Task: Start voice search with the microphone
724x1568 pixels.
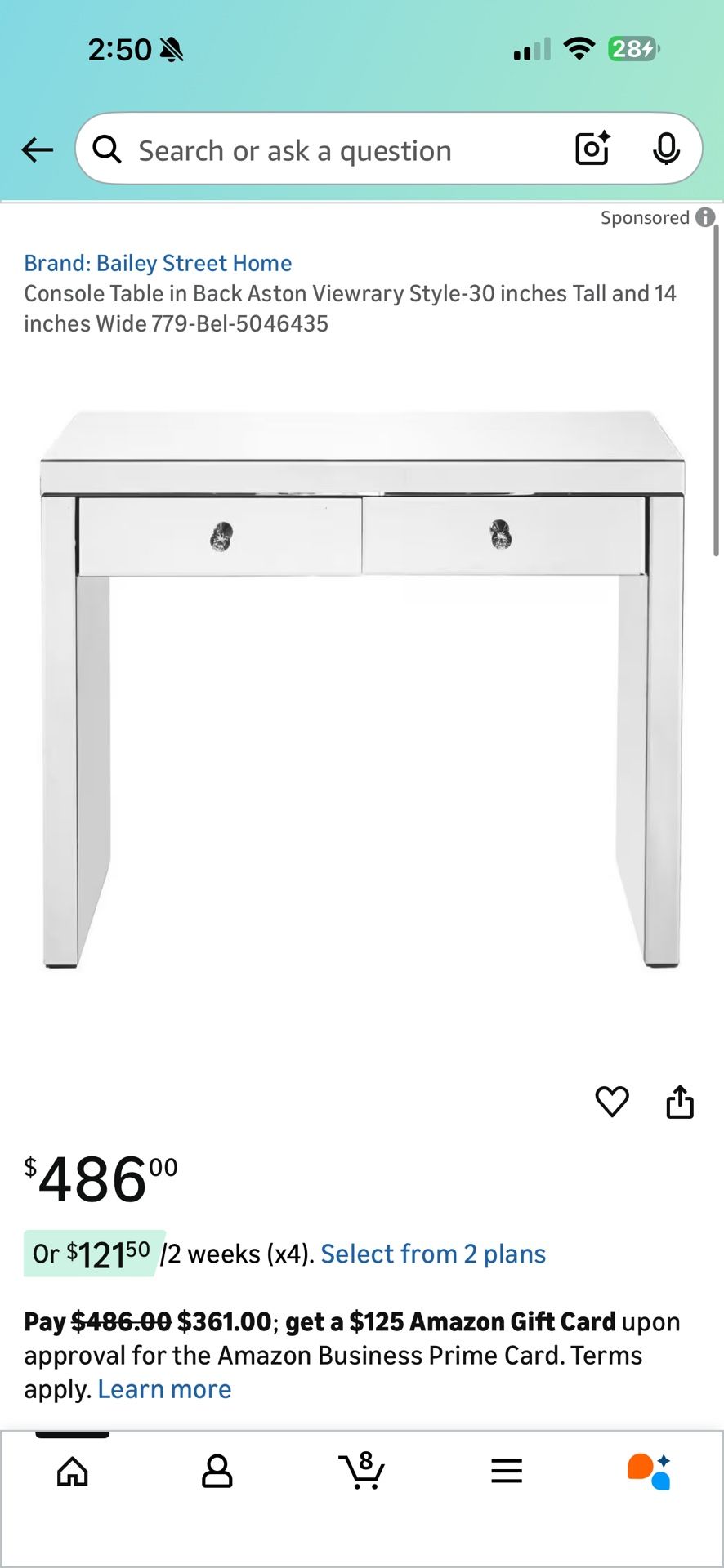Action: click(666, 149)
